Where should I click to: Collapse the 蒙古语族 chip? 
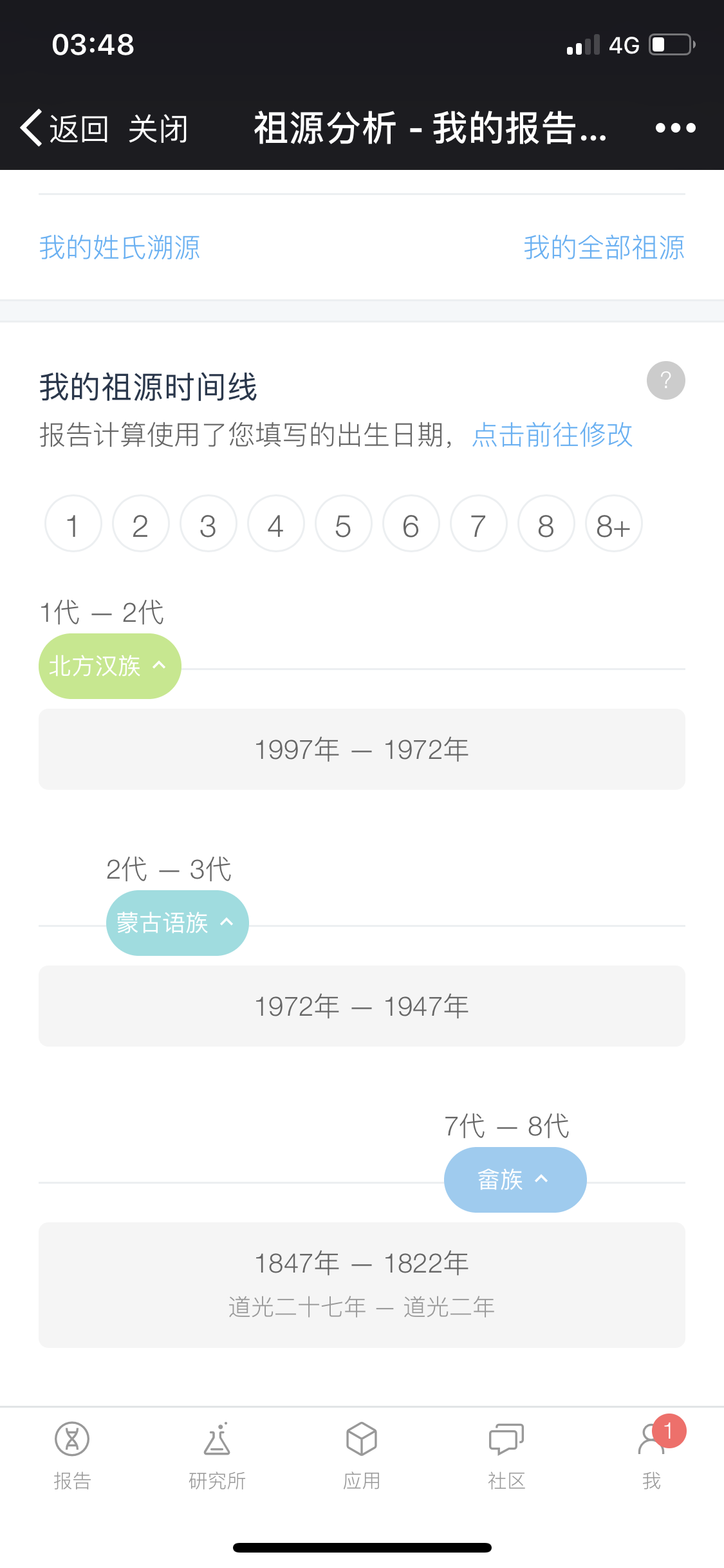(x=178, y=923)
